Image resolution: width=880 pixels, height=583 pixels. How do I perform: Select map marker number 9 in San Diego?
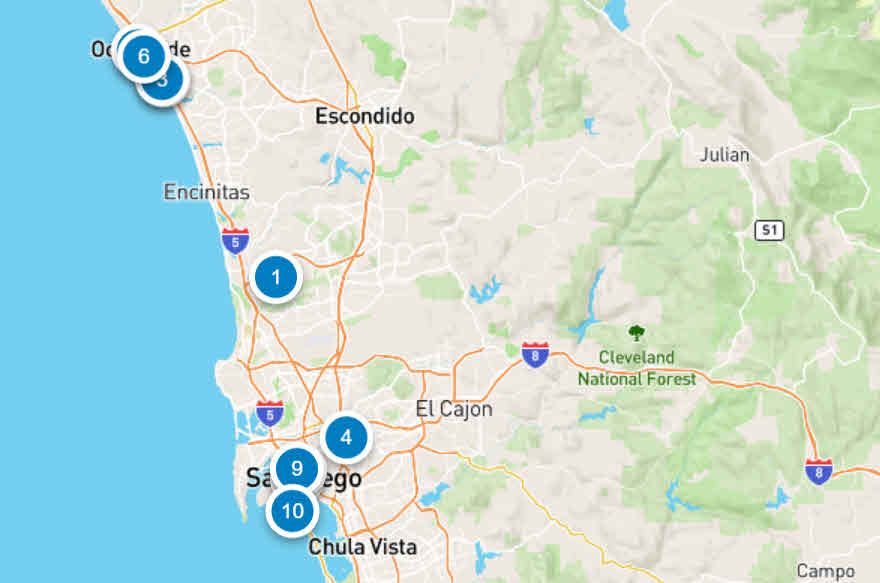pos(296,467)
